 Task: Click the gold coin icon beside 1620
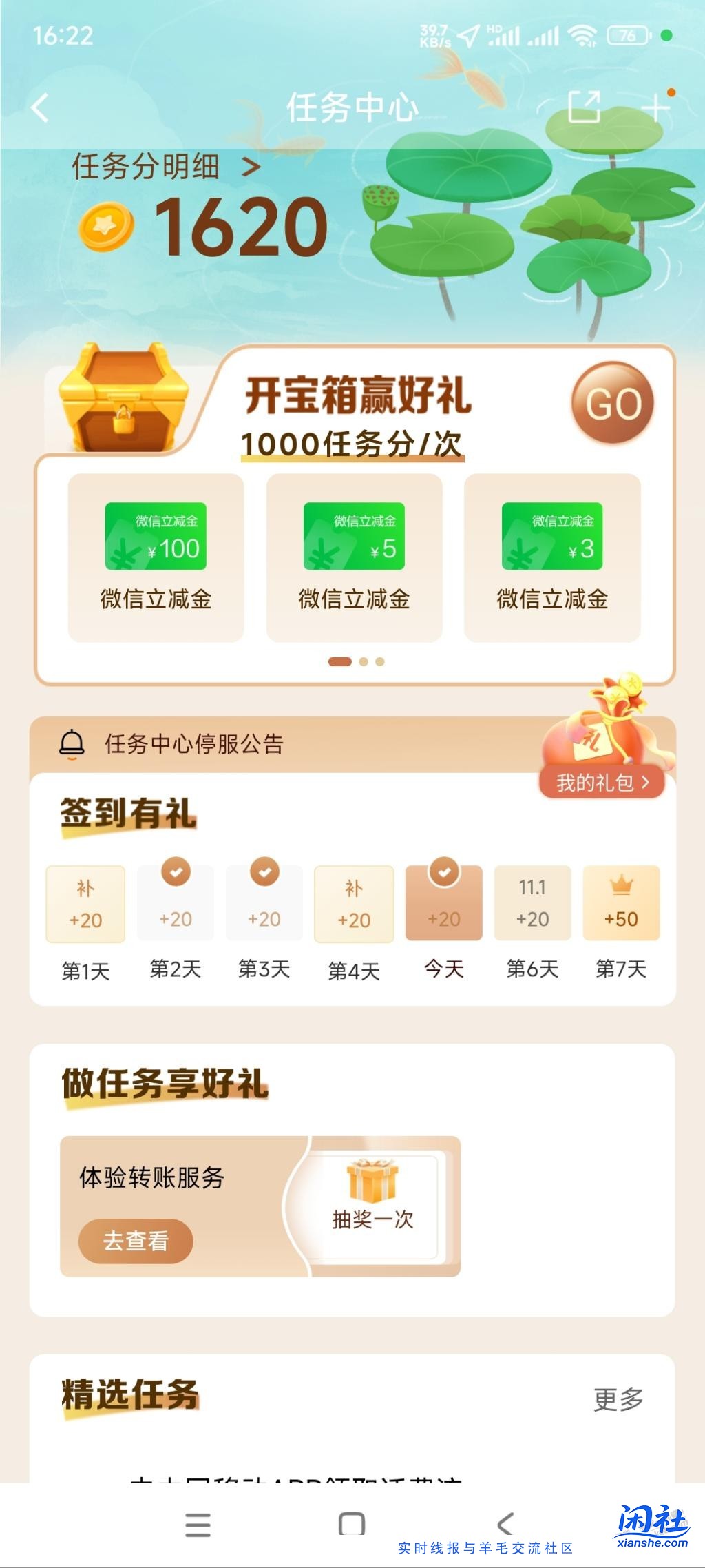coord(105,227)
